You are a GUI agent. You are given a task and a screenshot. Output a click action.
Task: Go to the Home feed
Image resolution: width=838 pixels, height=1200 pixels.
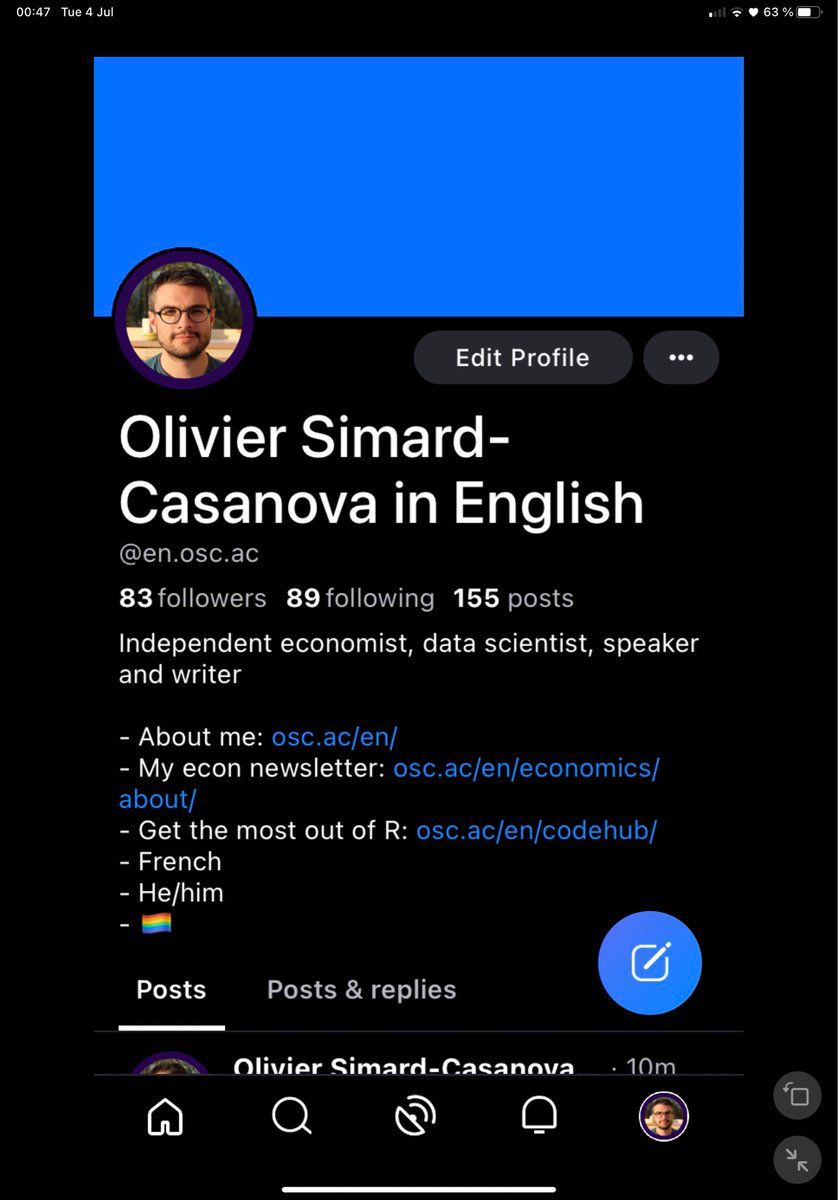165,1117
